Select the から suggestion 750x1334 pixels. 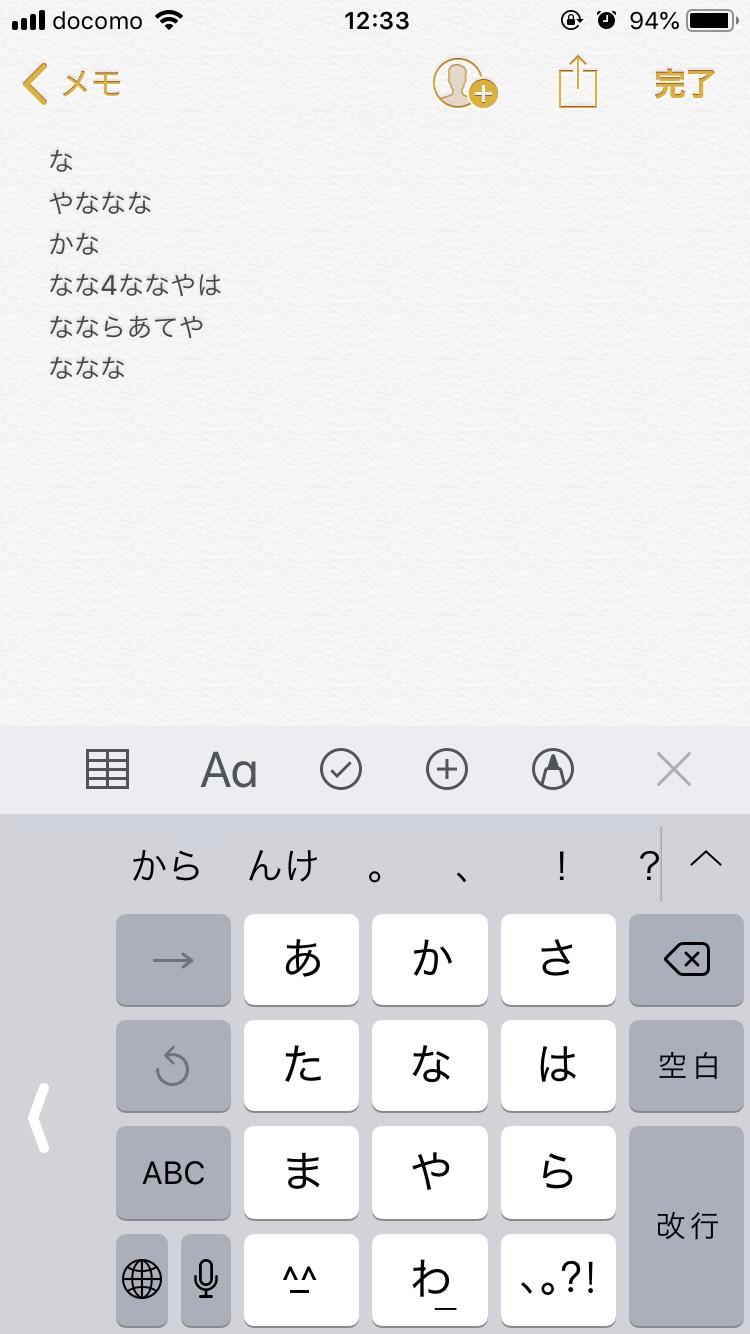click(167, 865)
